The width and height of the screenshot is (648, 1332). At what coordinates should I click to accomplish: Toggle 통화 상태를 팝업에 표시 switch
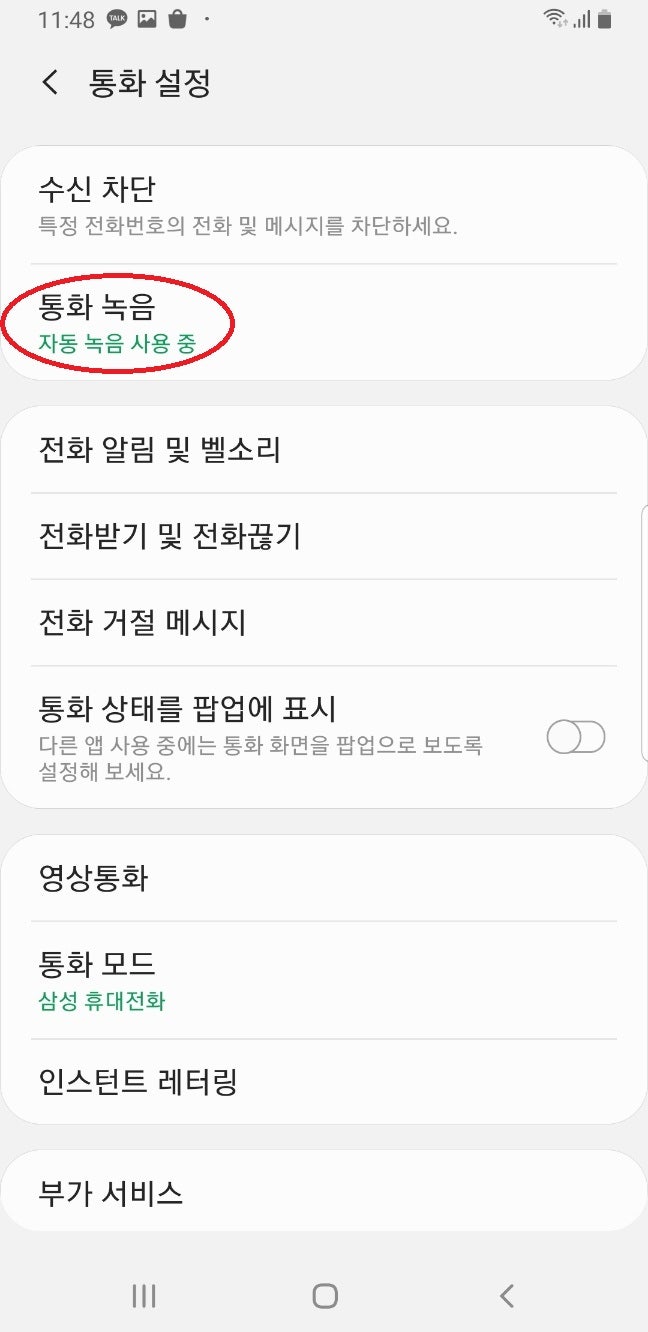pyautogui.click(x=576, y=738)
